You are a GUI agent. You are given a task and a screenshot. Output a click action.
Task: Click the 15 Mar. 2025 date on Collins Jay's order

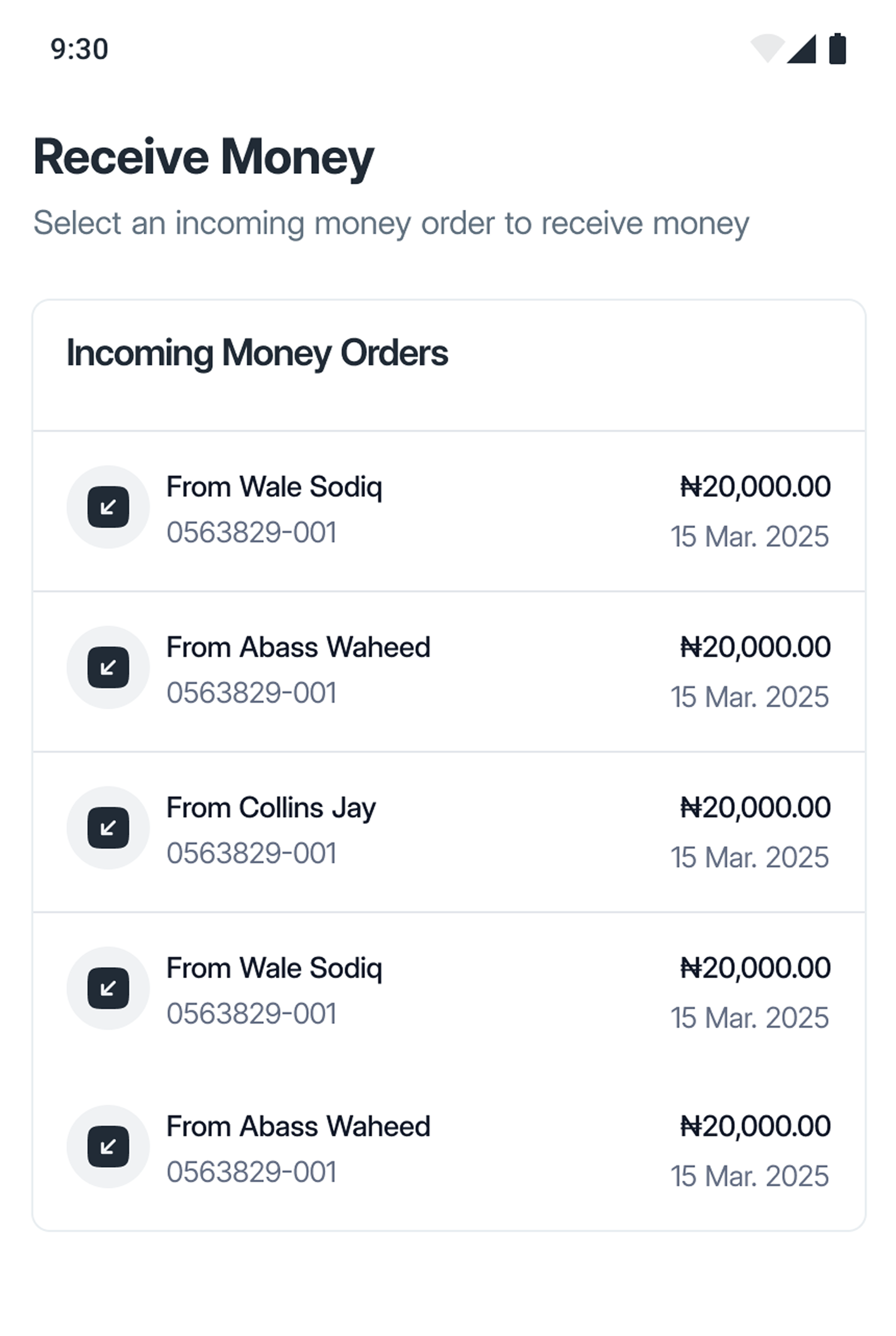(x=750, y=857)
